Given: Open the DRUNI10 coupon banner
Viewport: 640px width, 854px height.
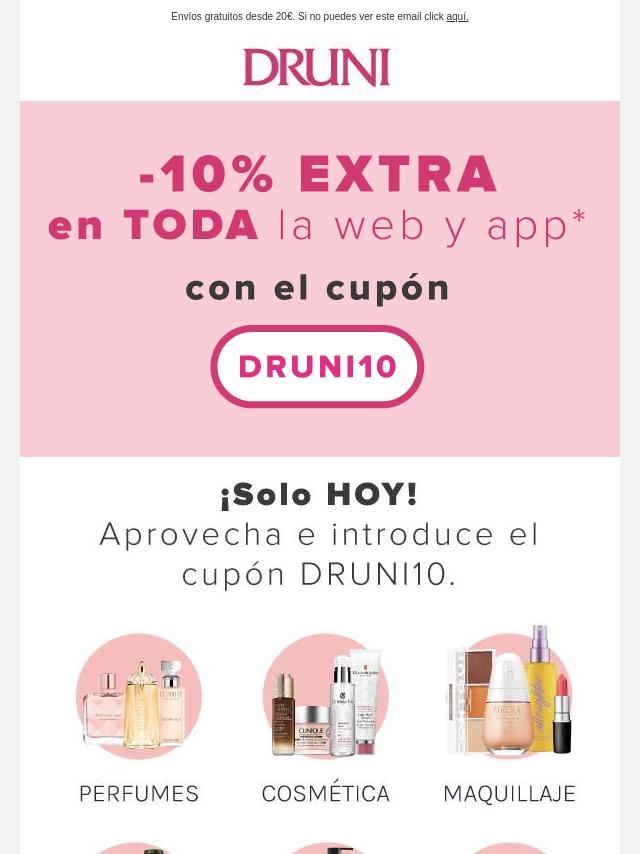Looking at the screenshot, I should pos(317,366).
